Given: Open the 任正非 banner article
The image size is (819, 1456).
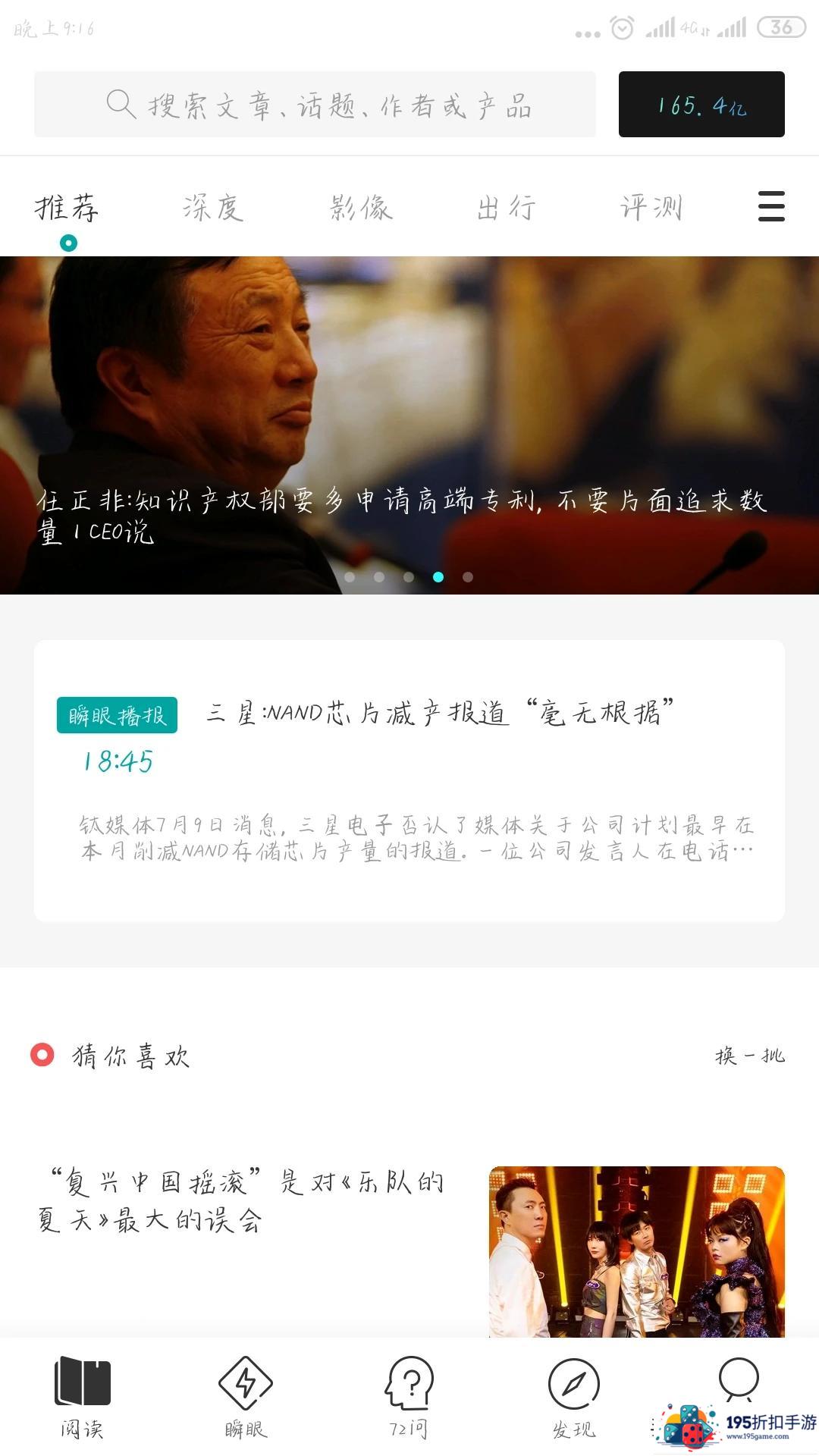Looking at the screenshot, I should pos(409,425).
